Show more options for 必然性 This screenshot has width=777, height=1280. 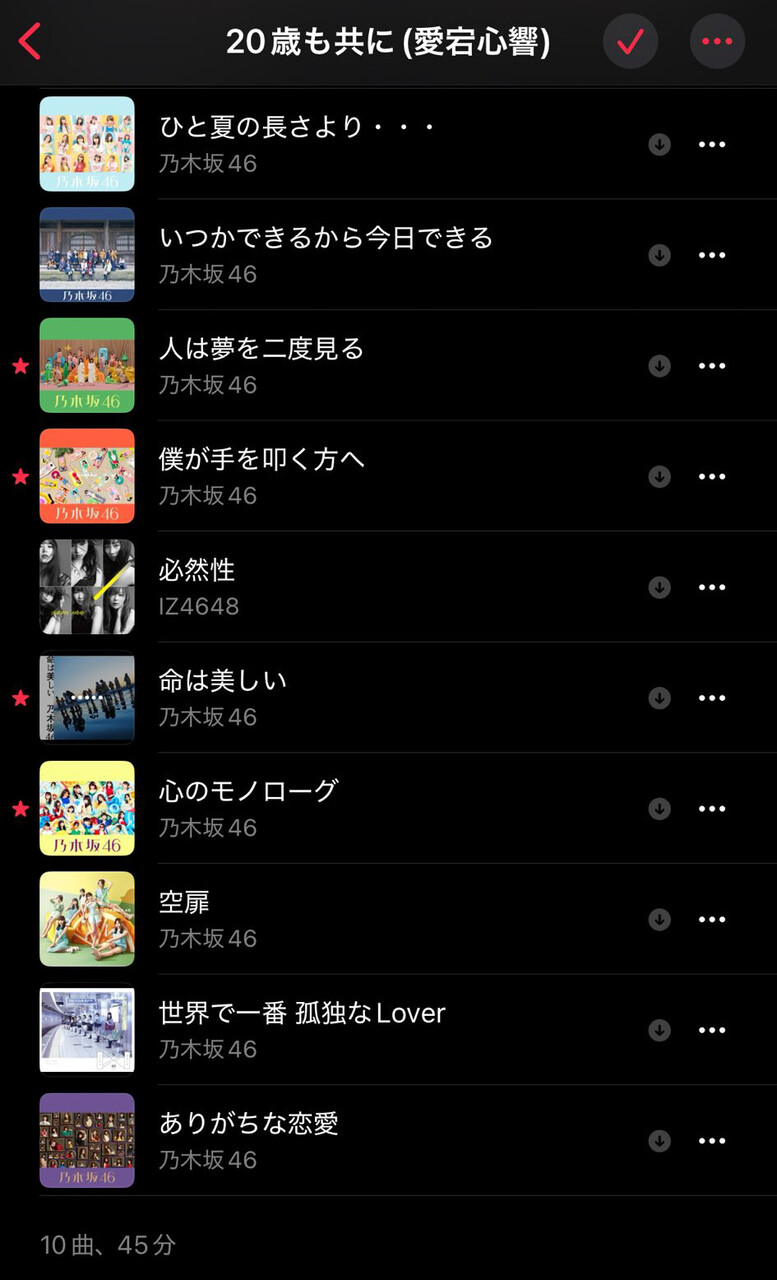click(x=712, y=587)
